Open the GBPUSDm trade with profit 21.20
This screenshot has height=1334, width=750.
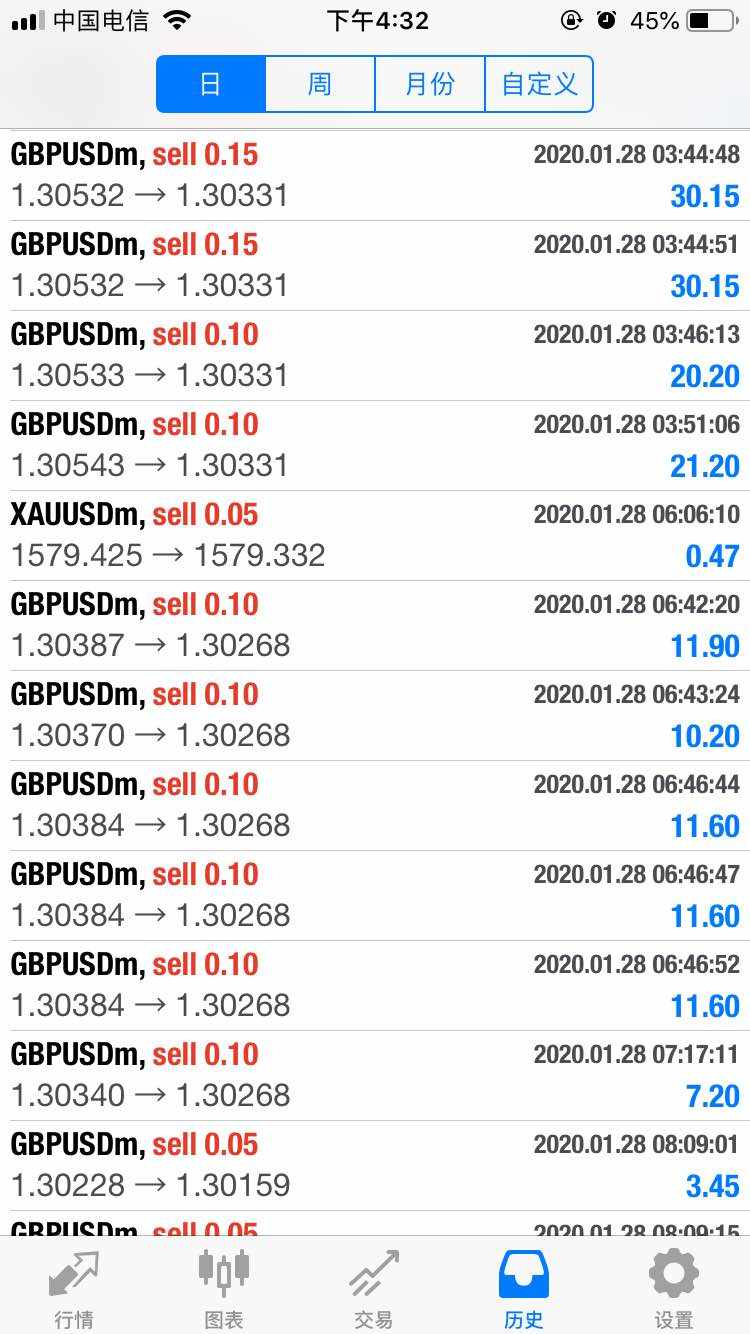pyautogui.click(x=375, y=445)
